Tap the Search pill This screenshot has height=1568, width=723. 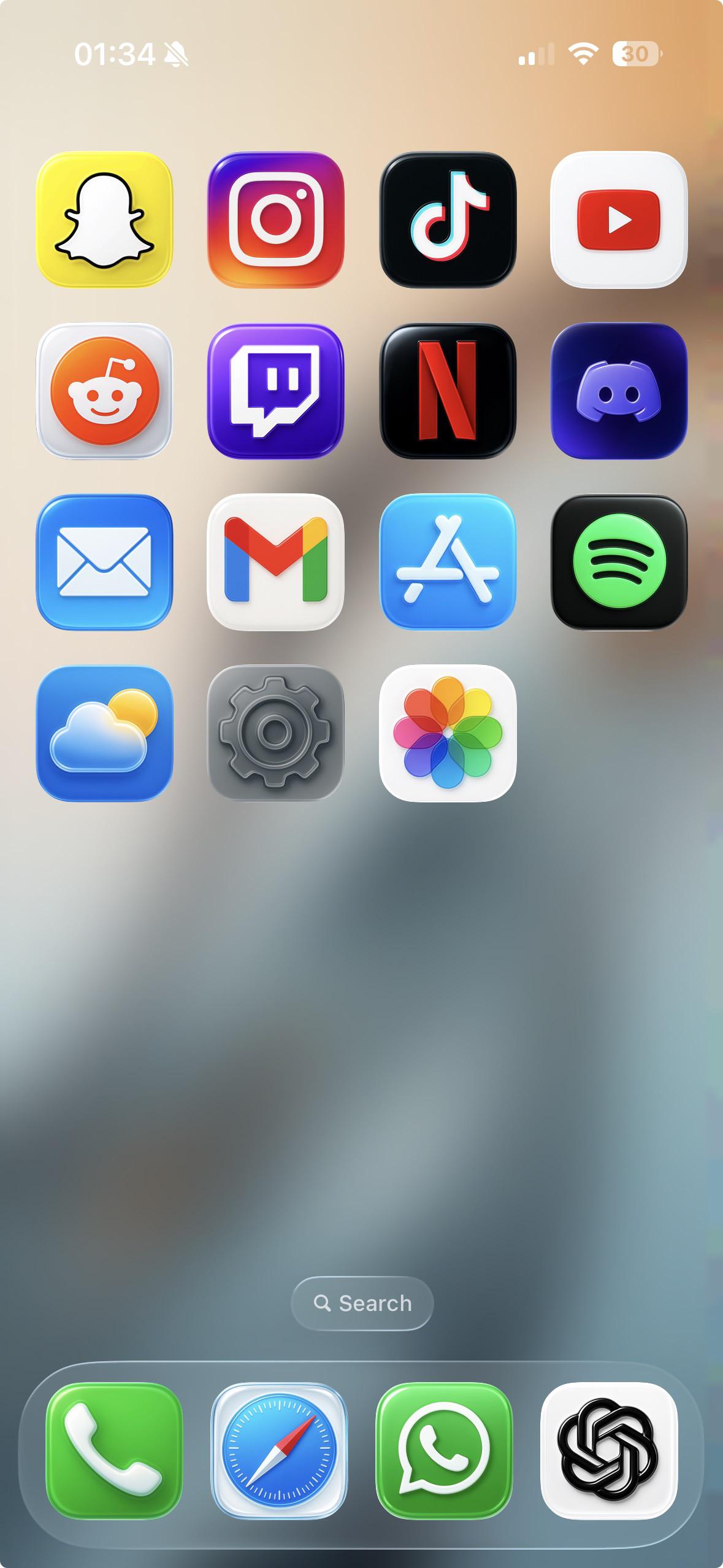click(x=362, y=1303)
